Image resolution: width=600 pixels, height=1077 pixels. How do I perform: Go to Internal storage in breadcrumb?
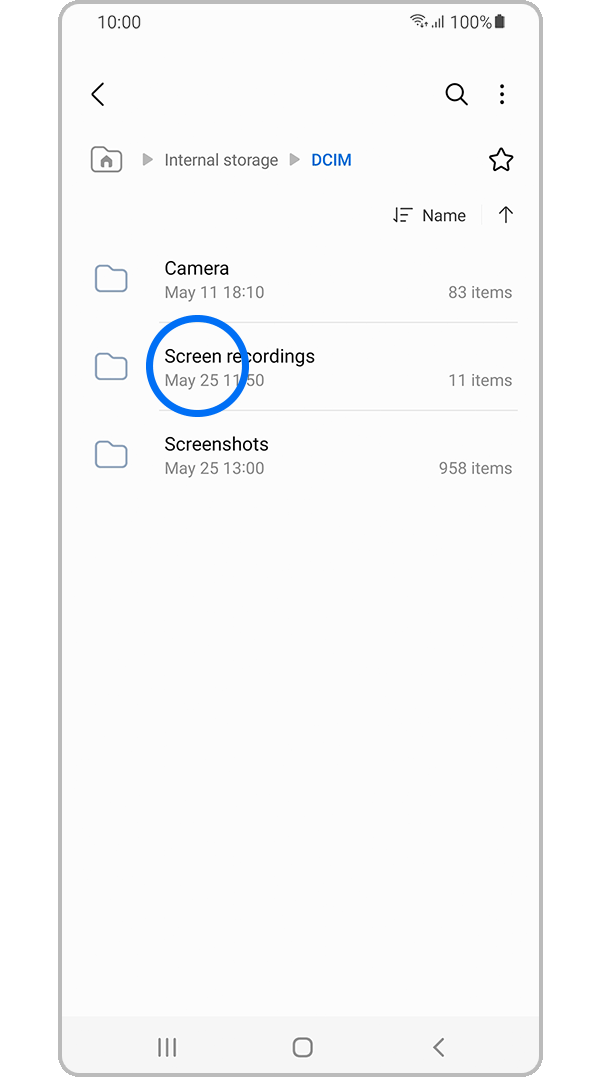click(221, 160)
